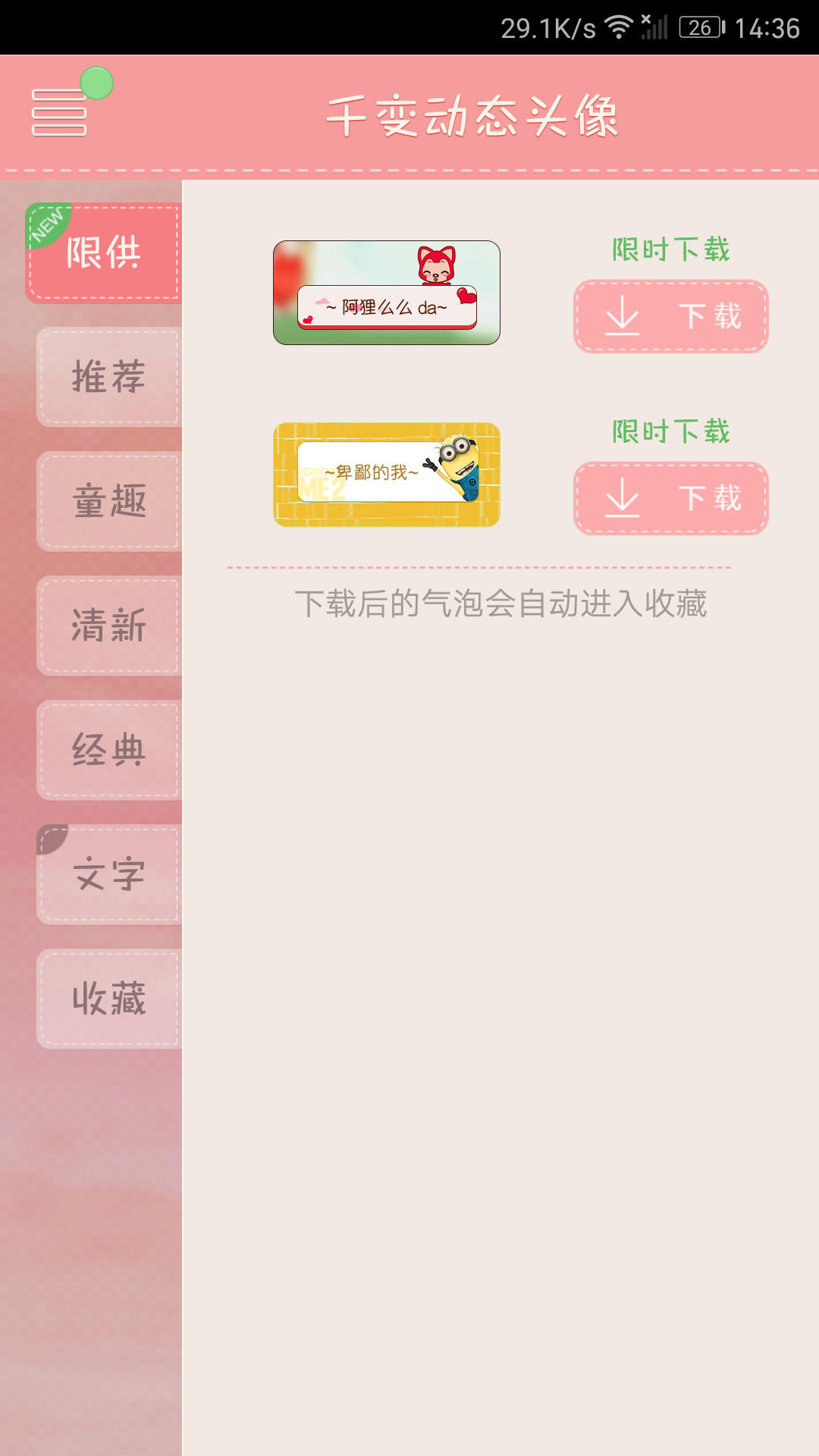Switch to the 推荐 tab
This screenshot has height=1456, width=819.
[x=109, y=377]
